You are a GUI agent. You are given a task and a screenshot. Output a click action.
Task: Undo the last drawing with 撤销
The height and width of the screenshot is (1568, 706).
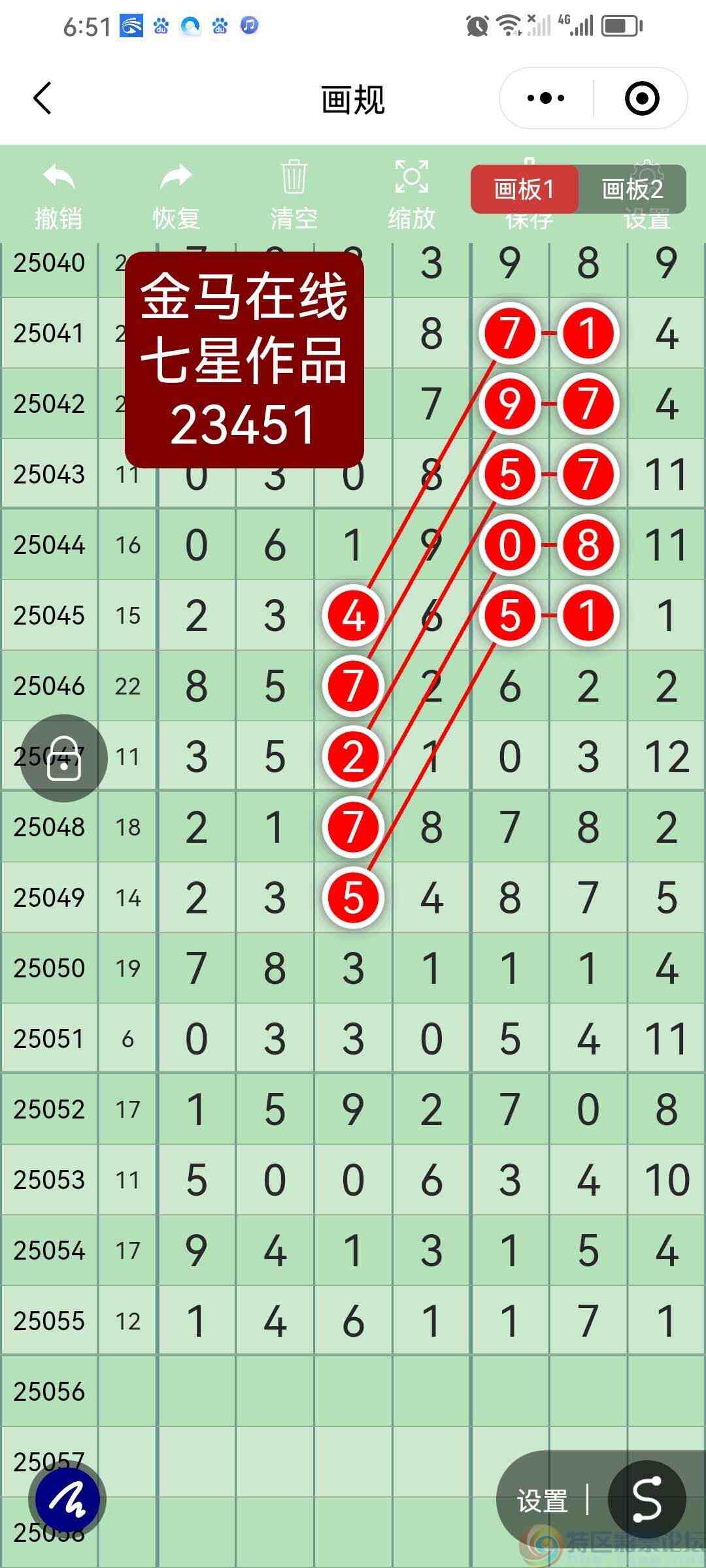[x=59, y=195]
